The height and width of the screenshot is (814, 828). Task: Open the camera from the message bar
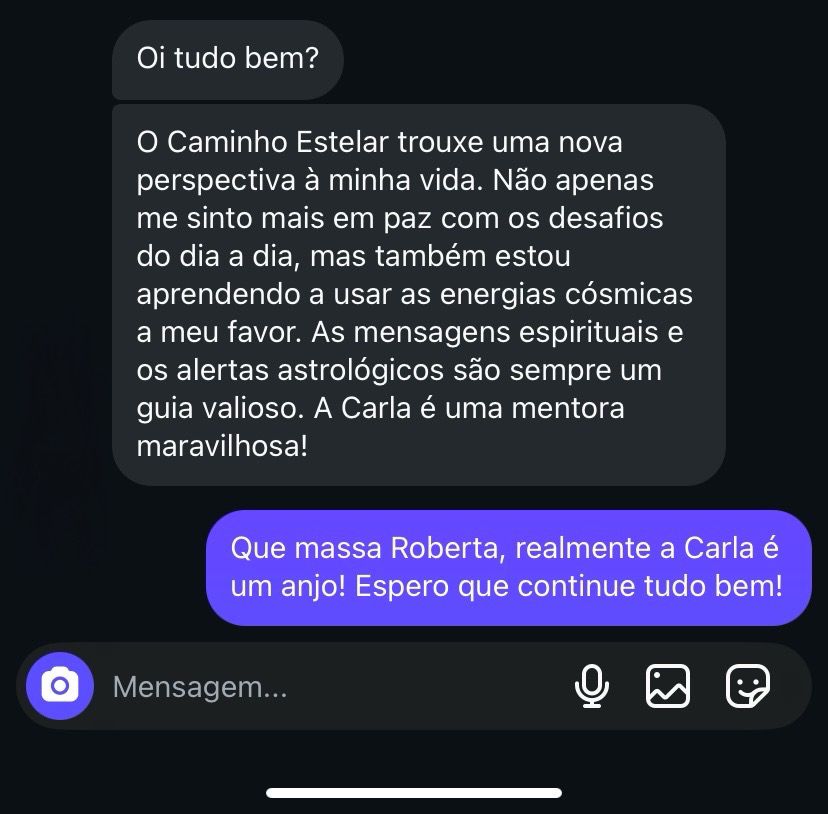(60, 686)
